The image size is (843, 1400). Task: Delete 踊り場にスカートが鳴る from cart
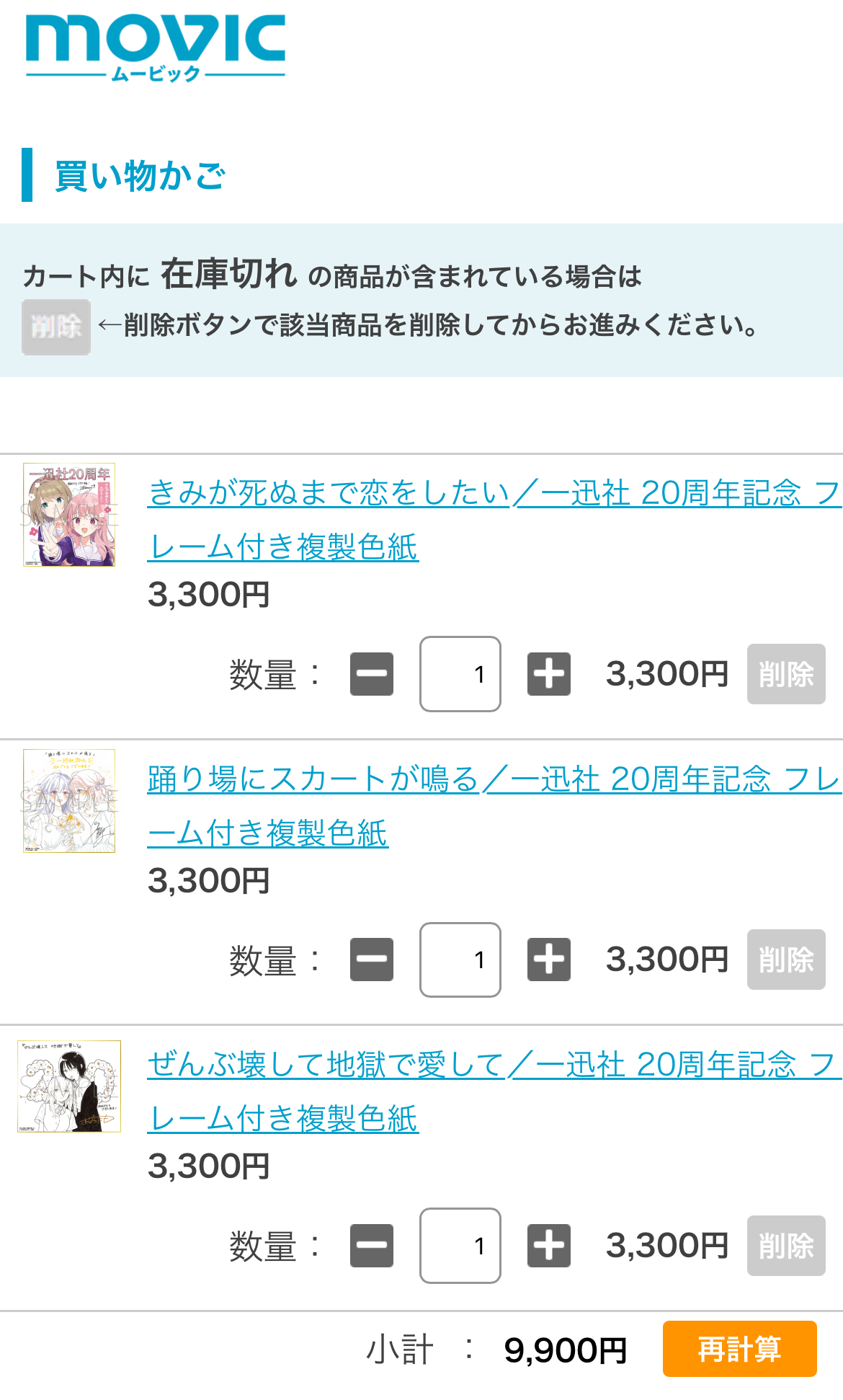tap(786, 960)
